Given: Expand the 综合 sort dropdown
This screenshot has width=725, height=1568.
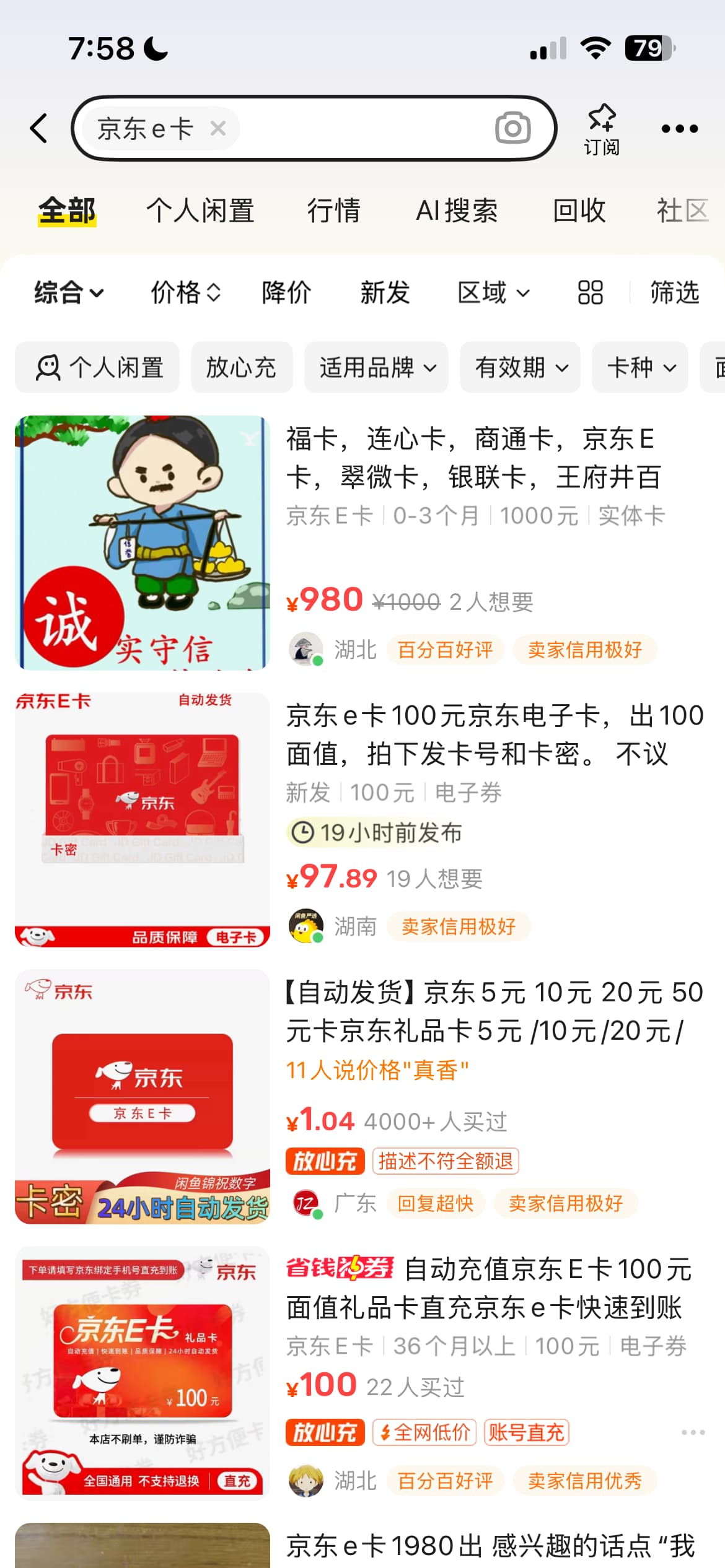Looking at the screenshot, I should pos(69,292).
